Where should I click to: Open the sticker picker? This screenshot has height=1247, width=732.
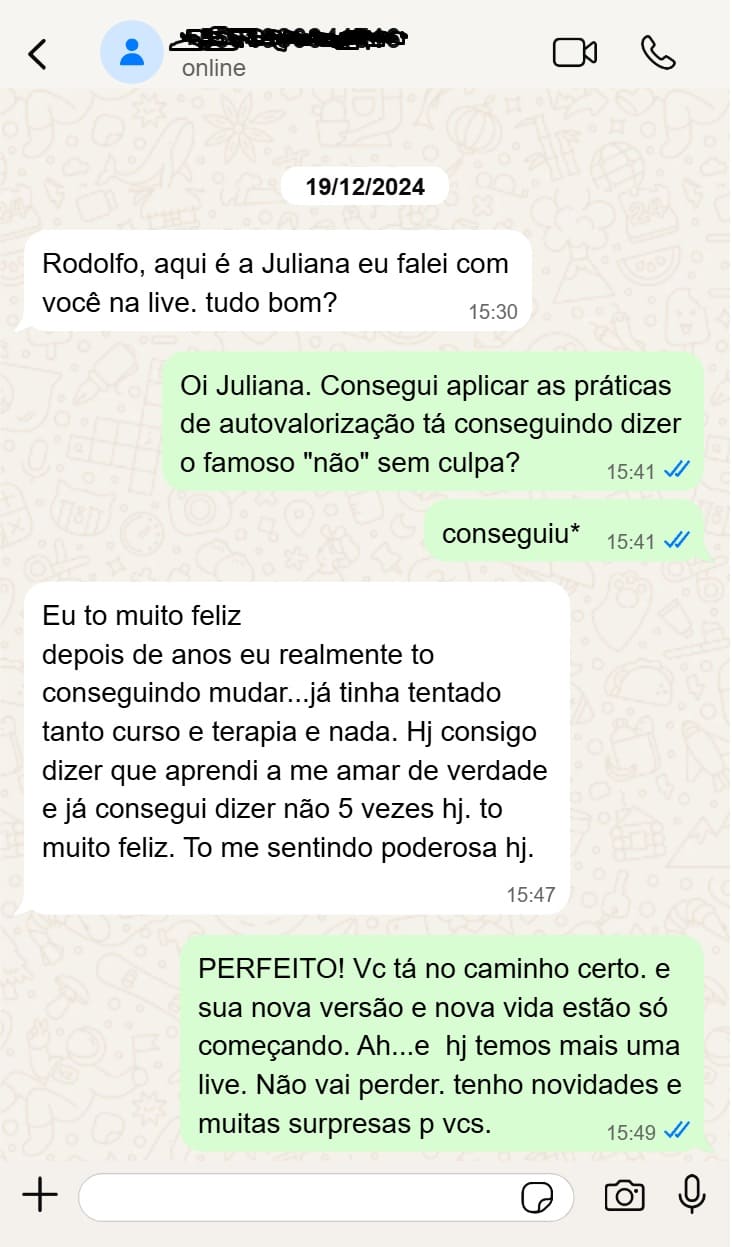pyautogui.click(x=538, y=1197)
